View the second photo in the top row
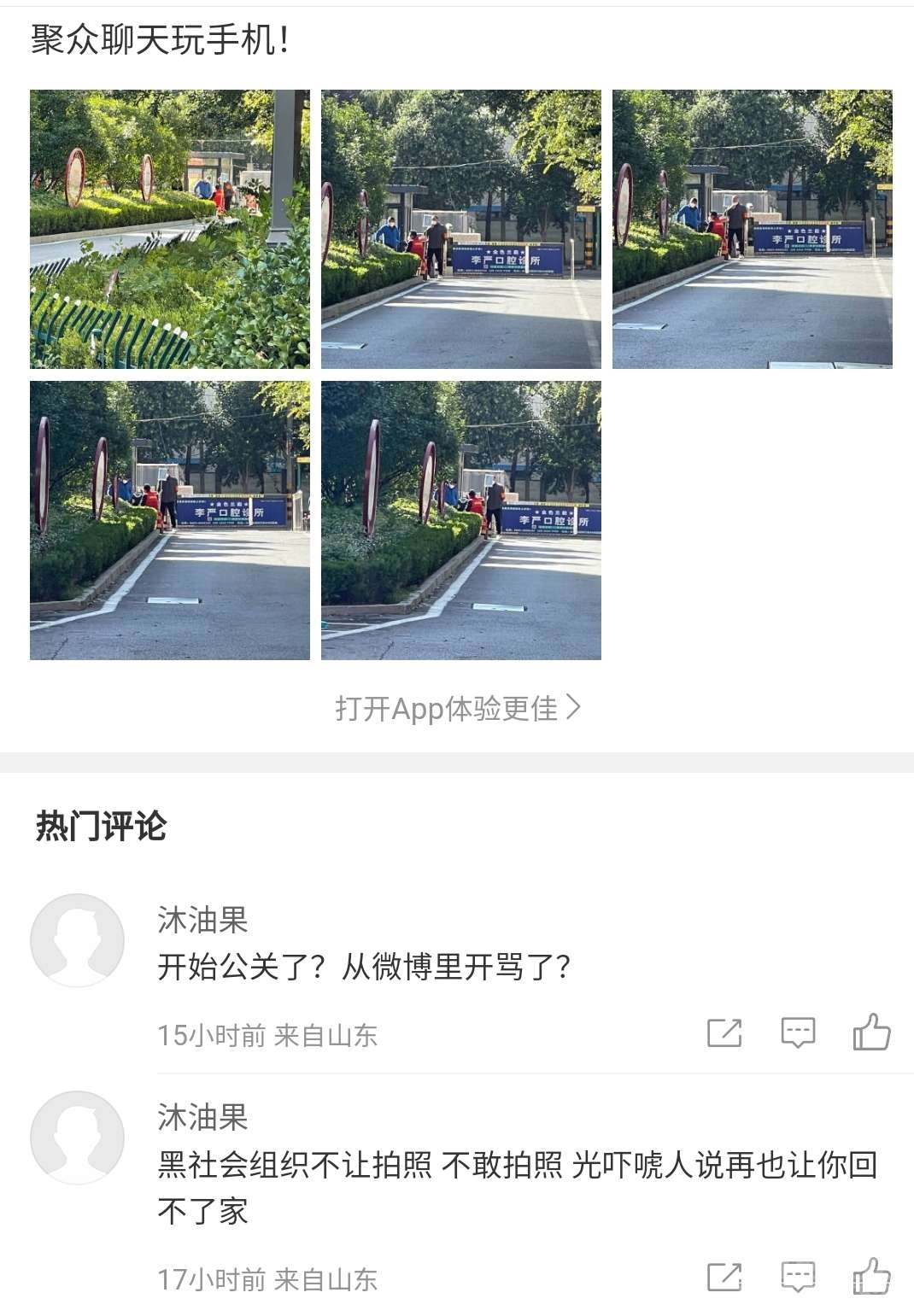 tap(460, 229)
